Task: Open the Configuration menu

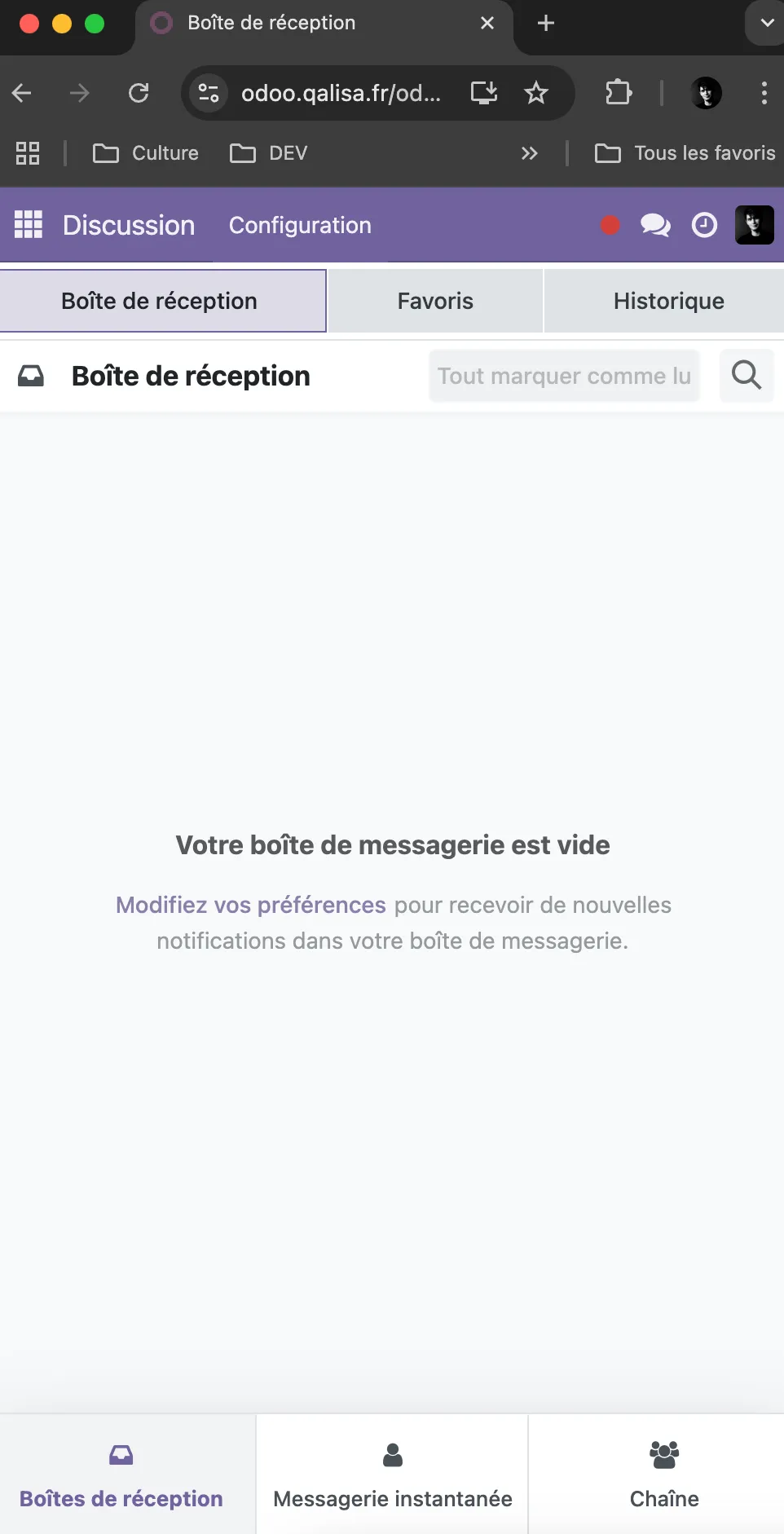Action: pyautogui.click(x=300, y=226)
